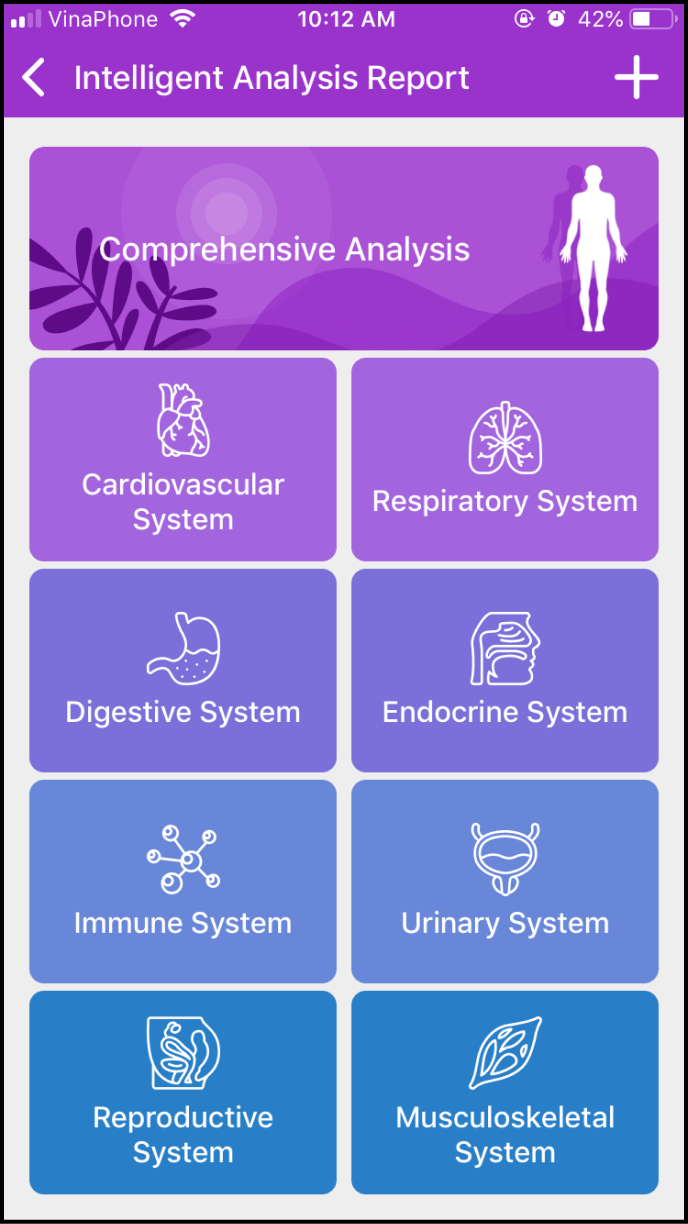Open Cardiovascular System report
This screenshot has width=688, height=1224.
click(x=183, y=460)
